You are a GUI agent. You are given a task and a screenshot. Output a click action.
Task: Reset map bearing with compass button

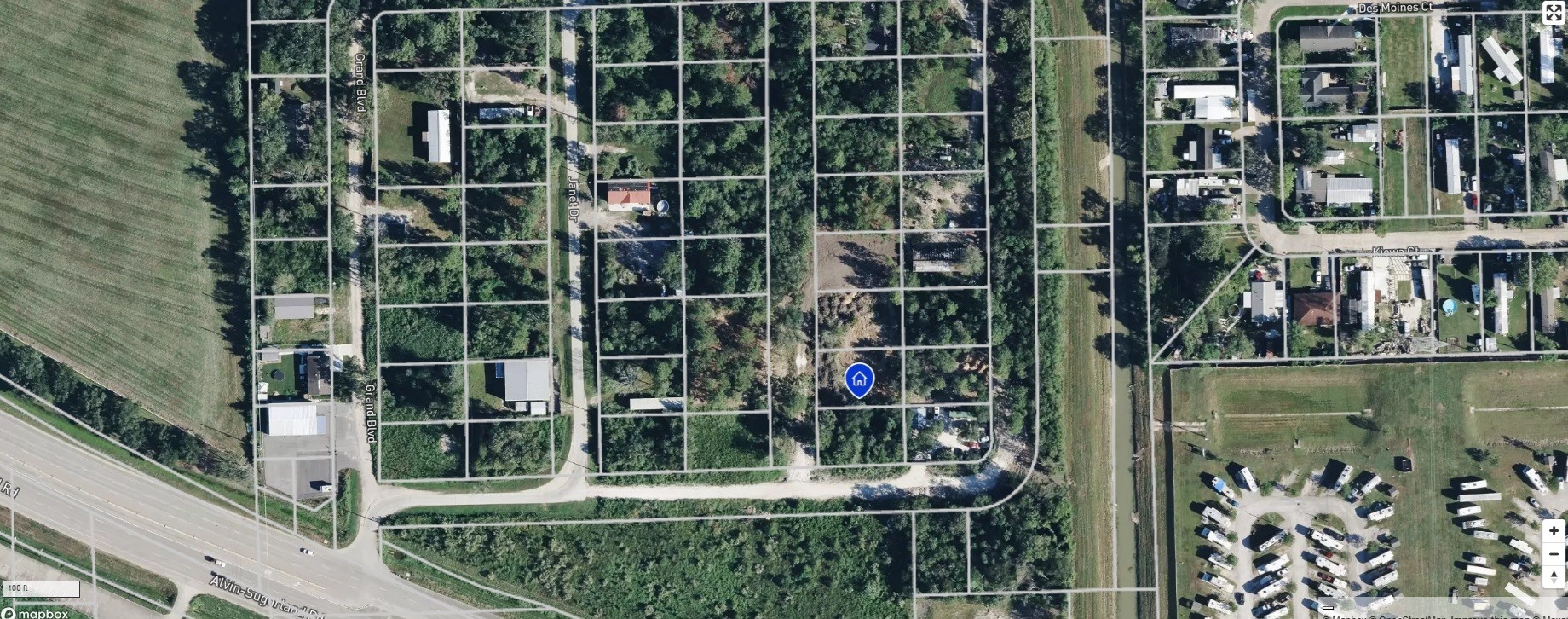(1554, 577)
